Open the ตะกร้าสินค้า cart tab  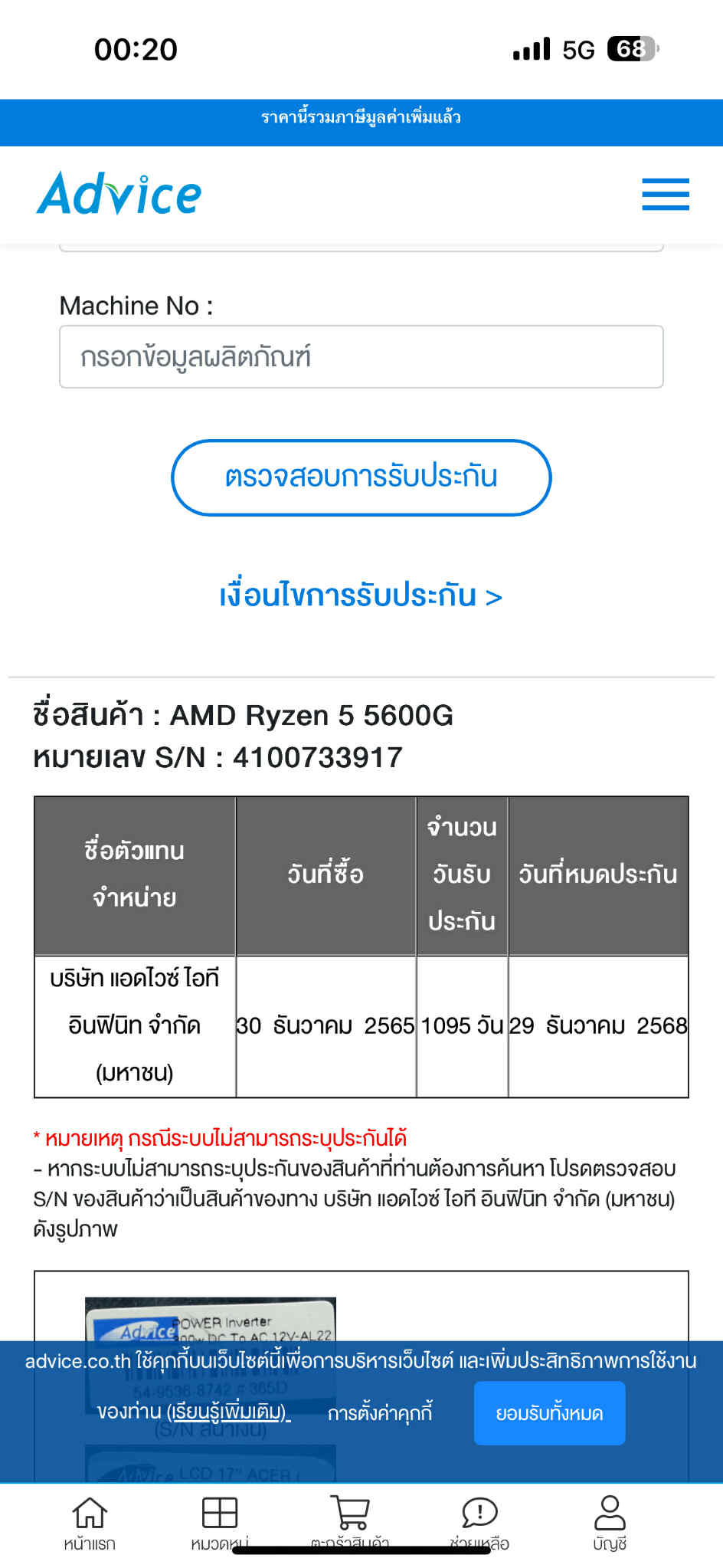click(x=350, y=1524)
